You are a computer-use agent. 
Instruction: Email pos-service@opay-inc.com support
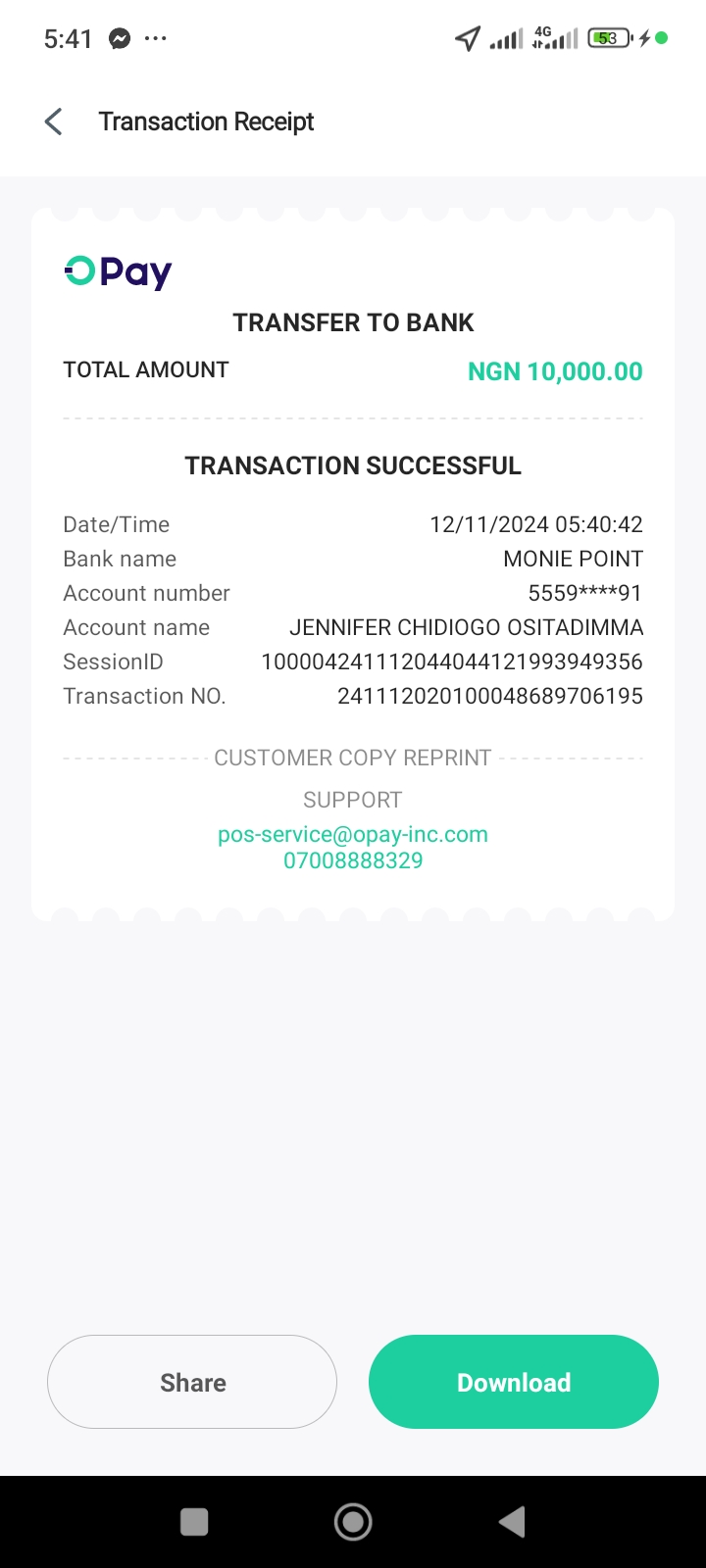tap(353, 834)
